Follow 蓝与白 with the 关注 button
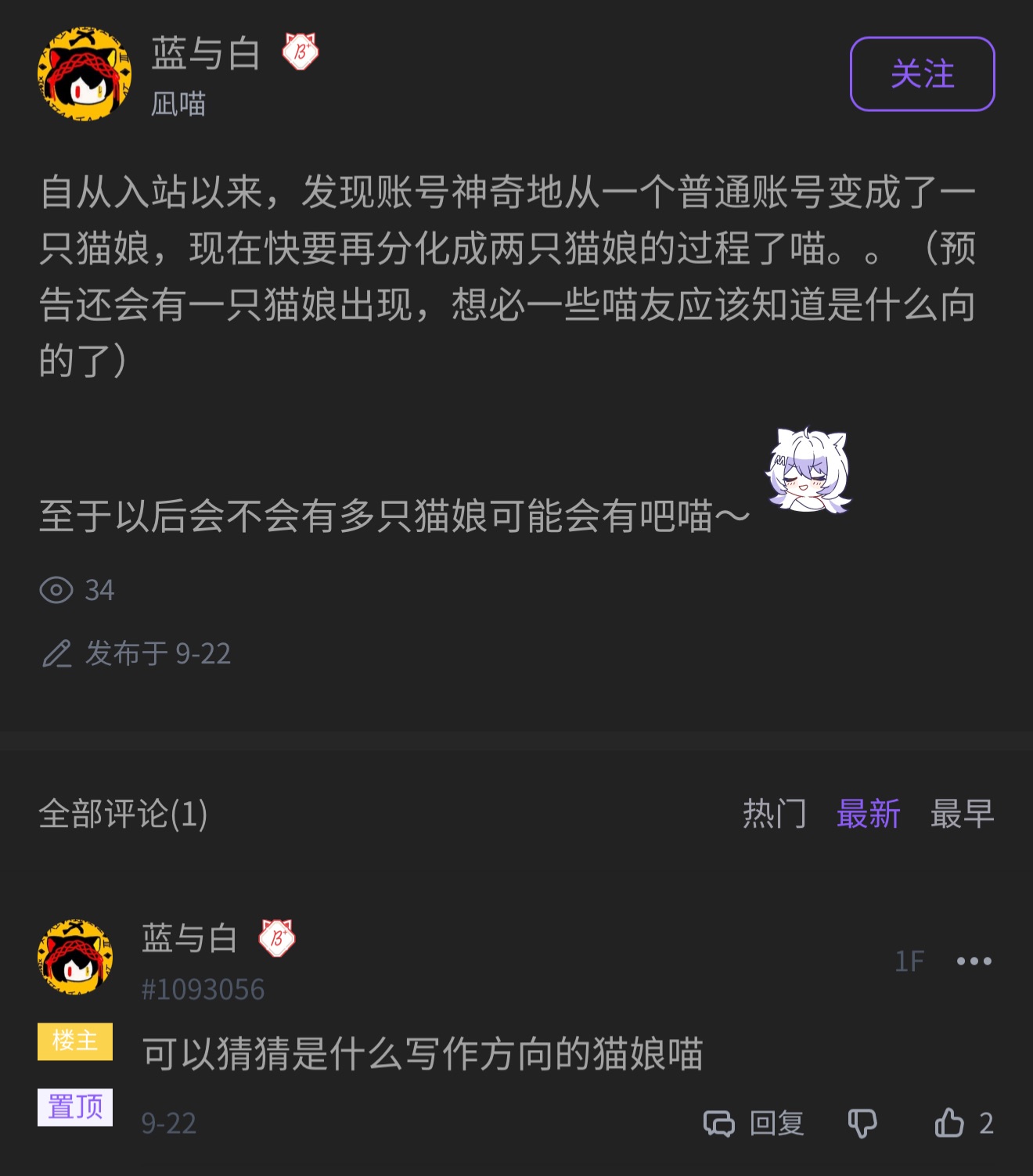This screenshot has height=1176, width=1033. [x=922, y=74]
